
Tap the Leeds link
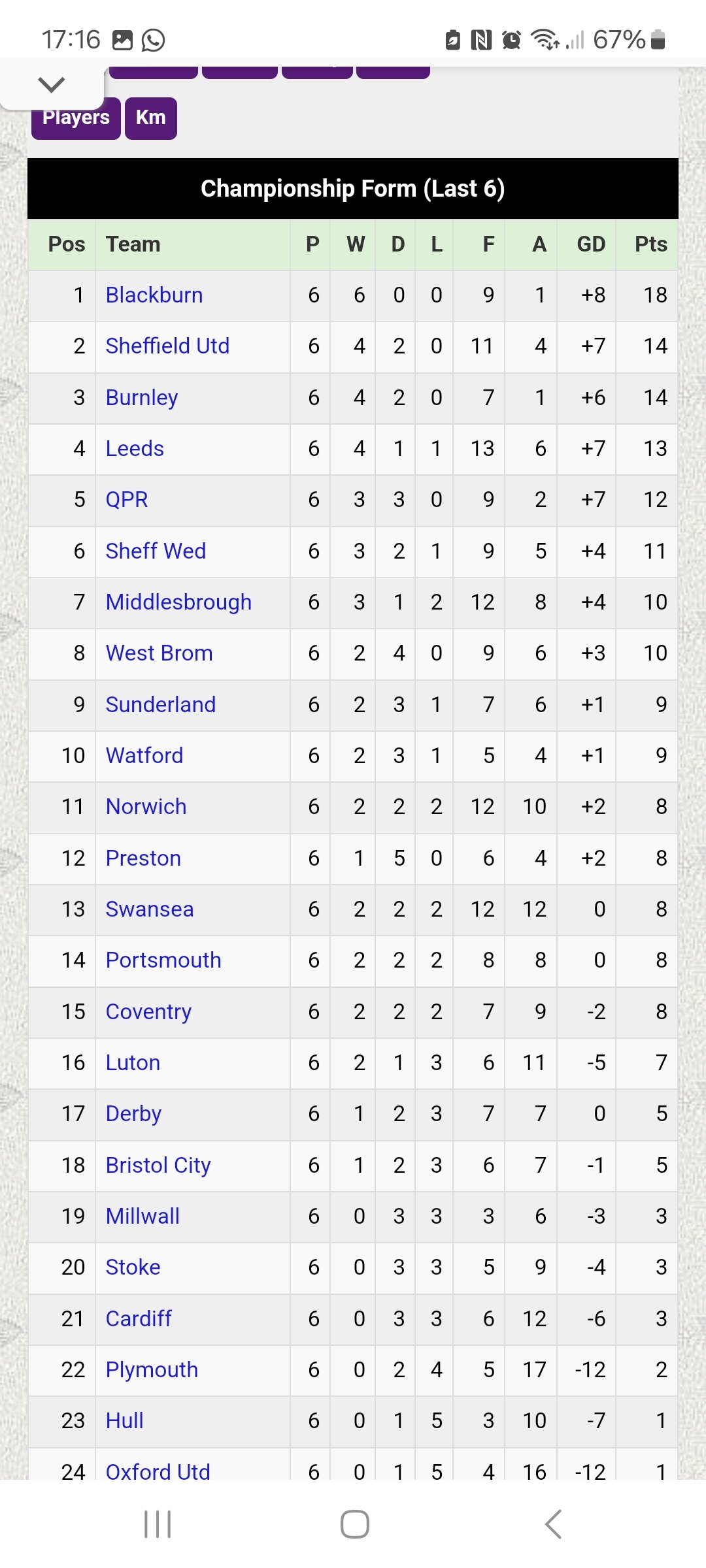(x=135, y=449)
